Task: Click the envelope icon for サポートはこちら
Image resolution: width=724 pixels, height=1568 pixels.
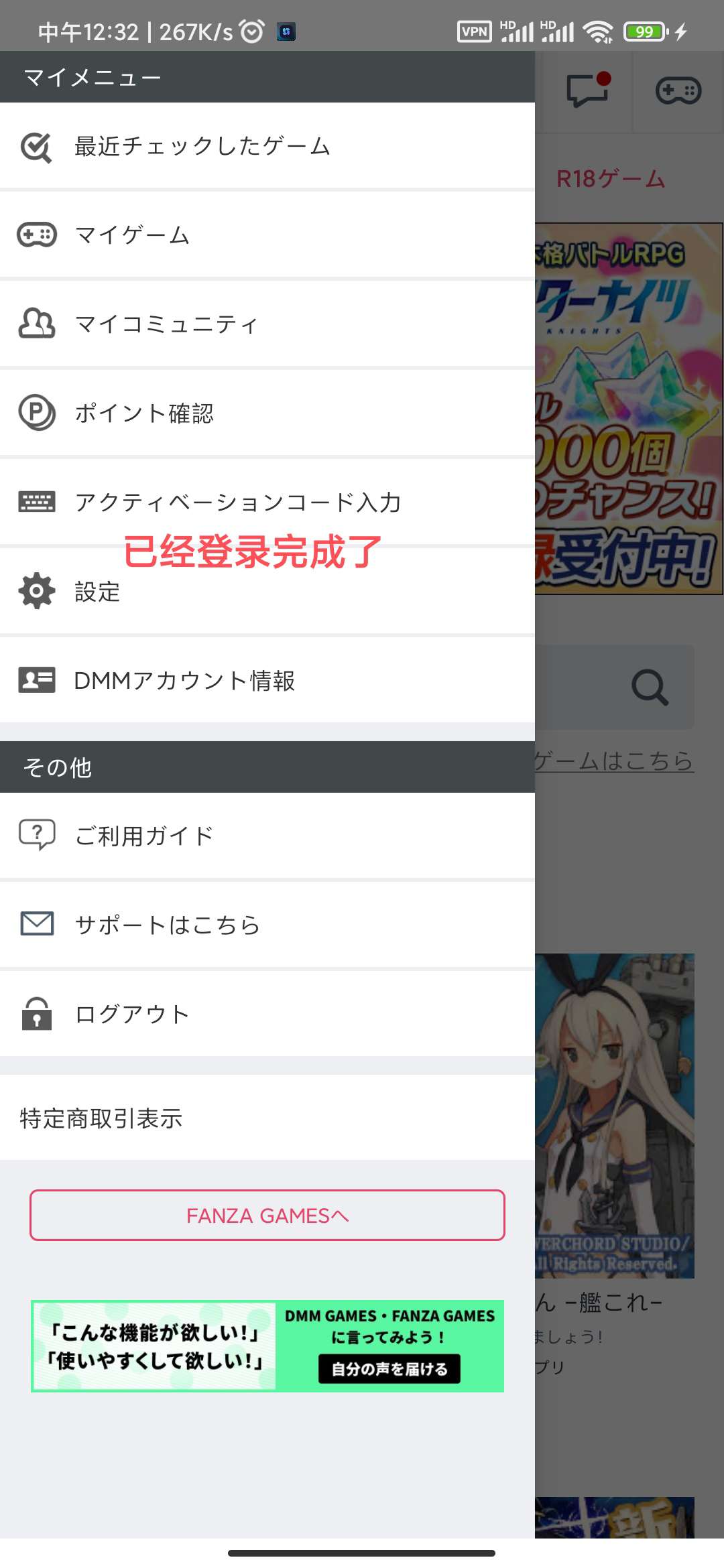Action: [x=37, y=925]
